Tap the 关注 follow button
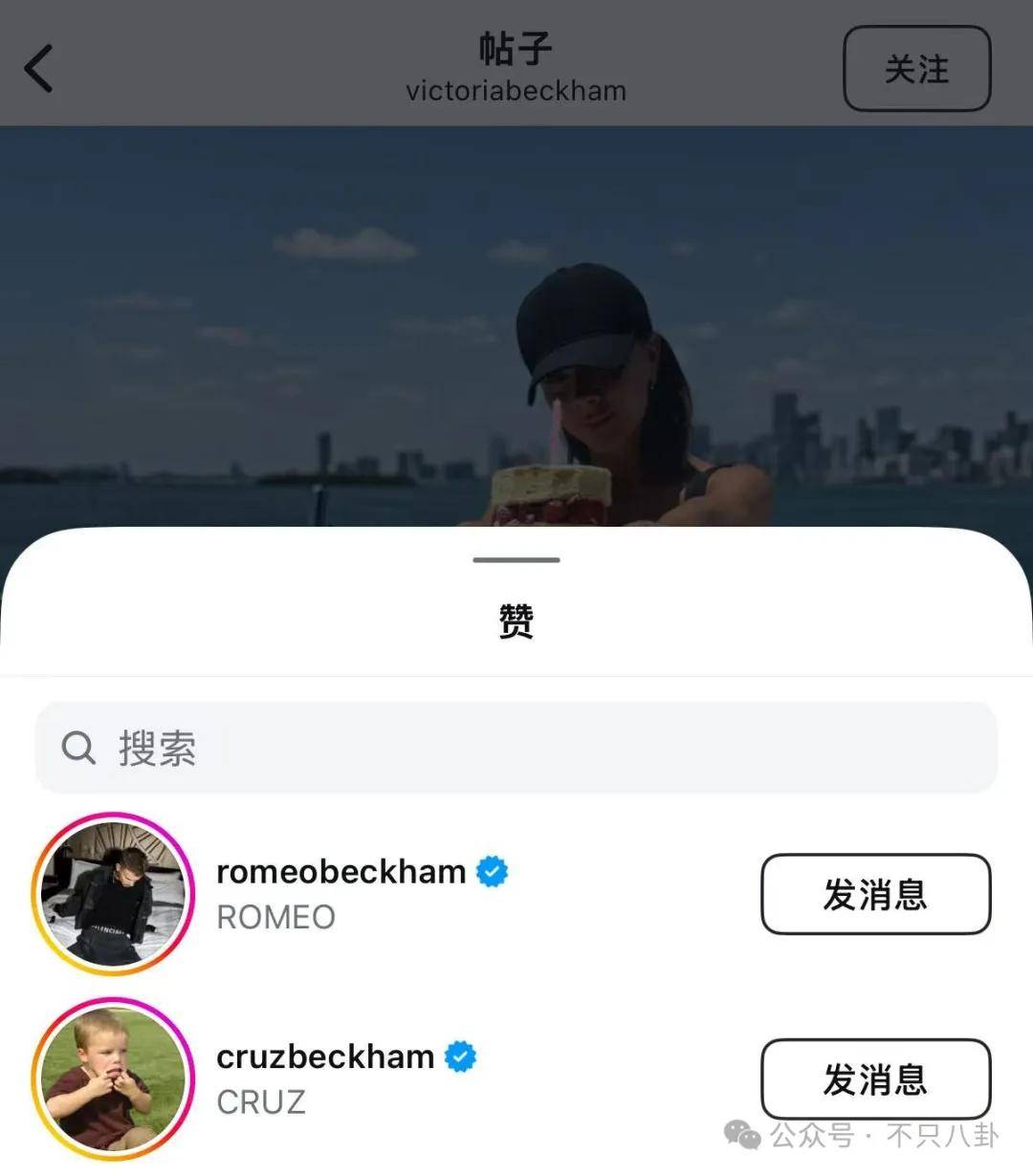The width and height of the screenshot is (1033, 1176). [x=916, y=69]
